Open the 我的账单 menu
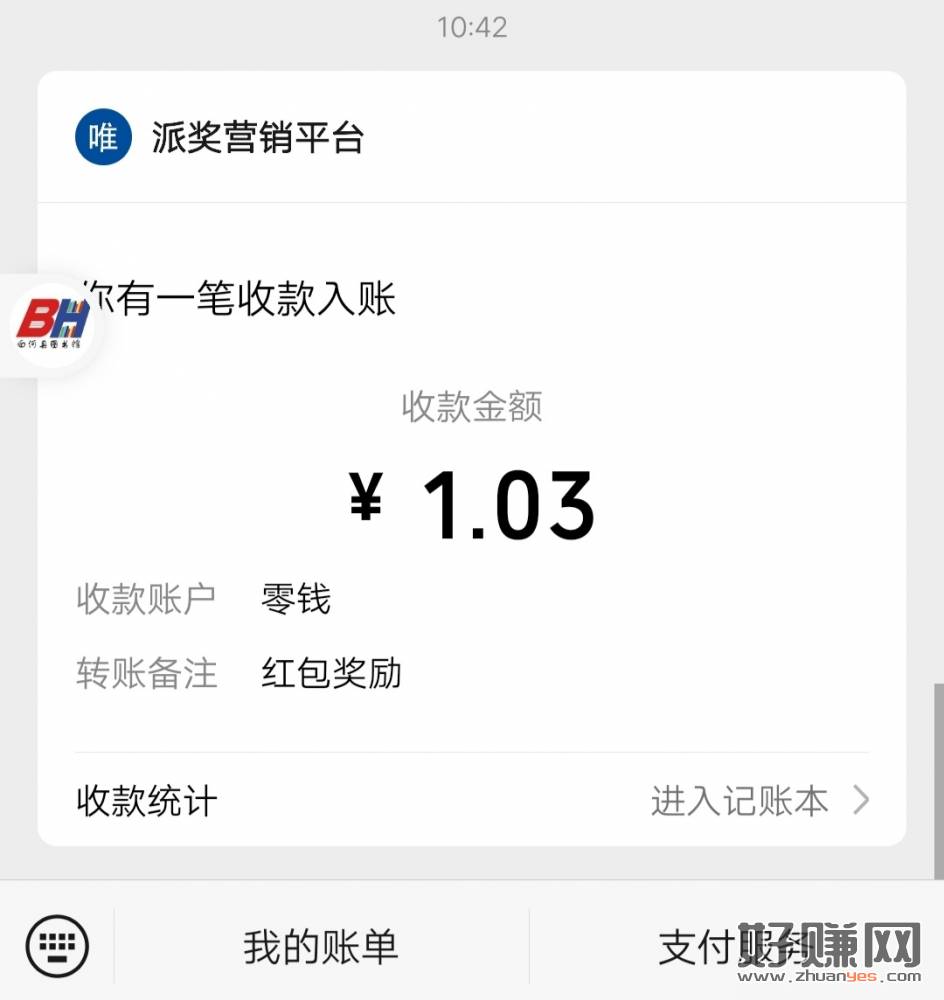 321,946
